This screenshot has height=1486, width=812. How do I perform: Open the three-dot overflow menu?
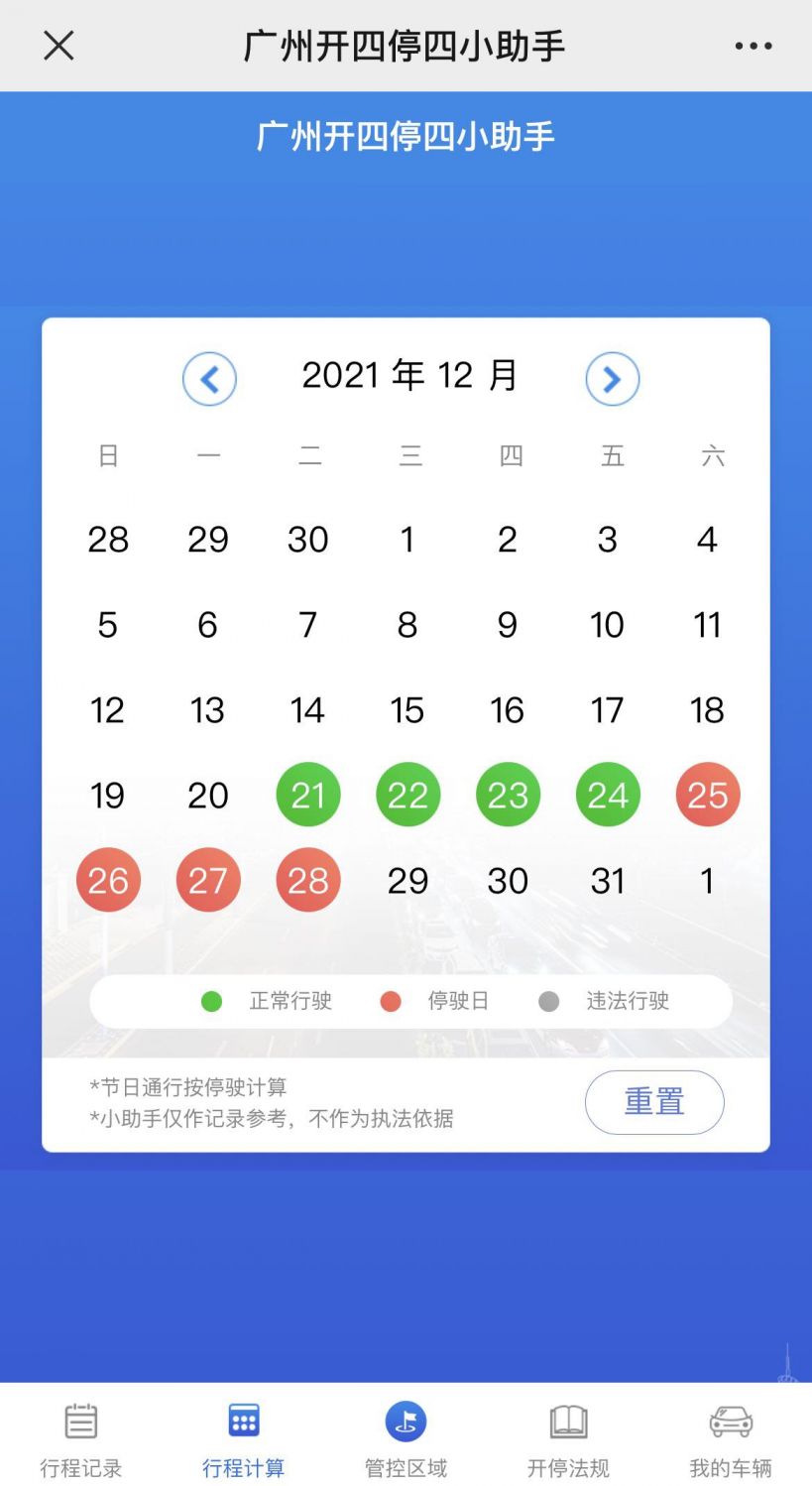pyautogui.click(x=753, y=46)
